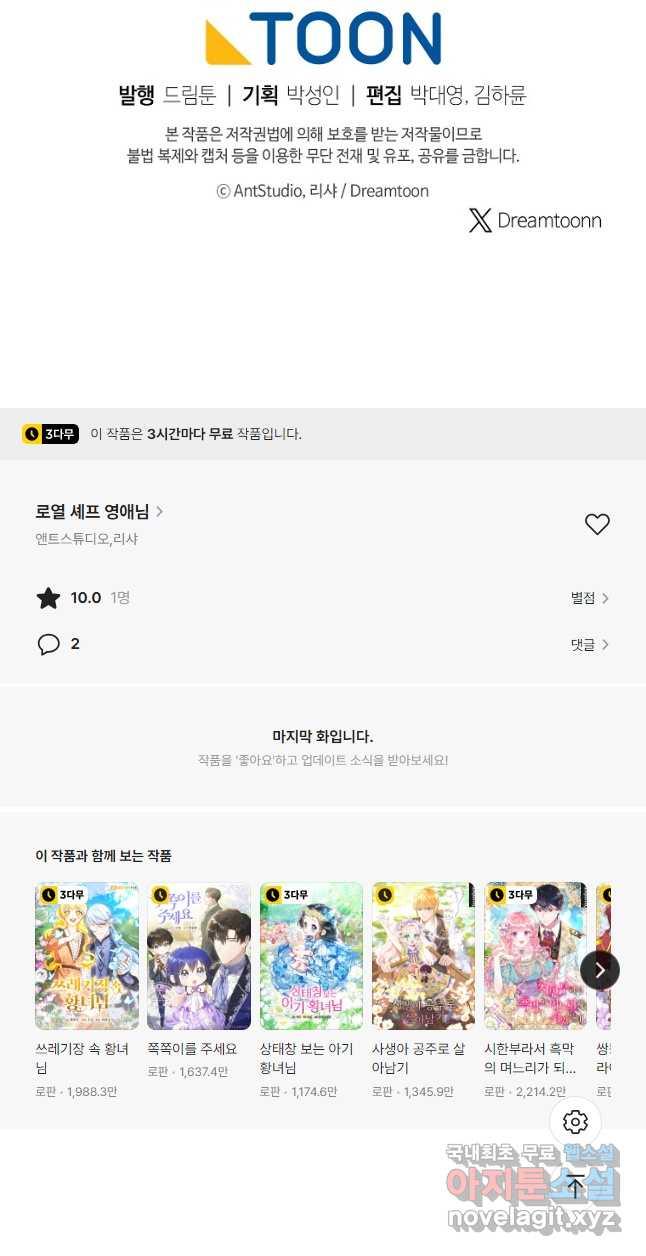The height and width of the screenshot is (1256, 646).
Task: Open 로열 셰프 영애님 series page
Action: tap(99, 512)
